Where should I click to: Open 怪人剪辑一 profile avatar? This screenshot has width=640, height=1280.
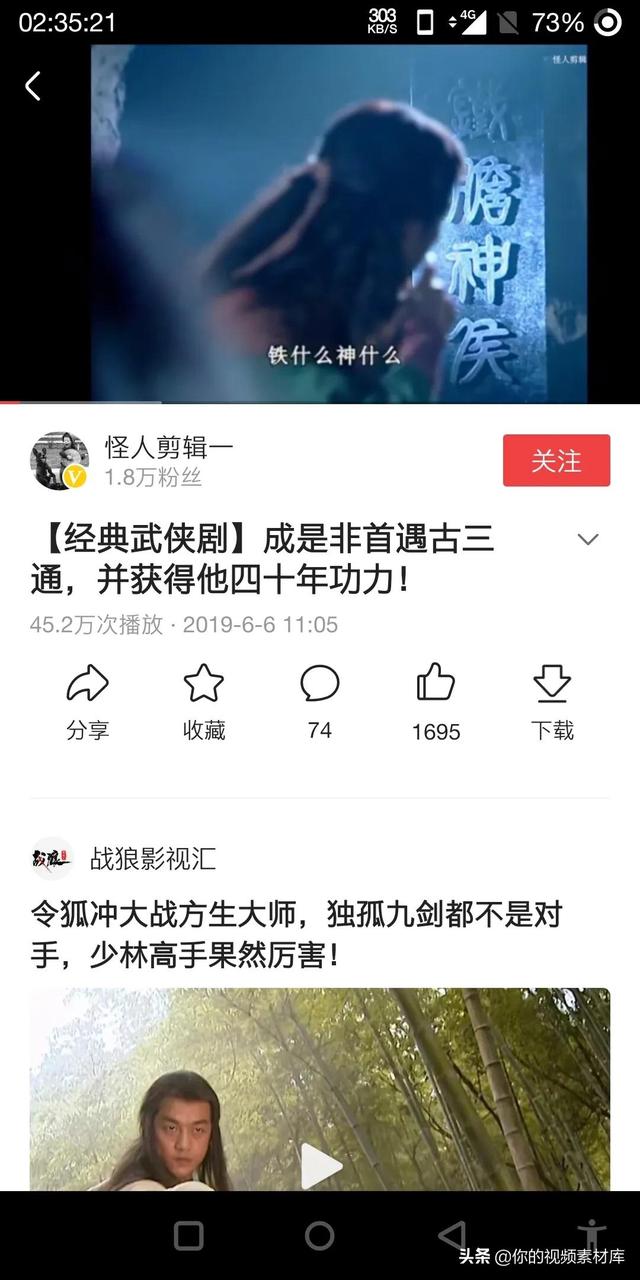59,461
